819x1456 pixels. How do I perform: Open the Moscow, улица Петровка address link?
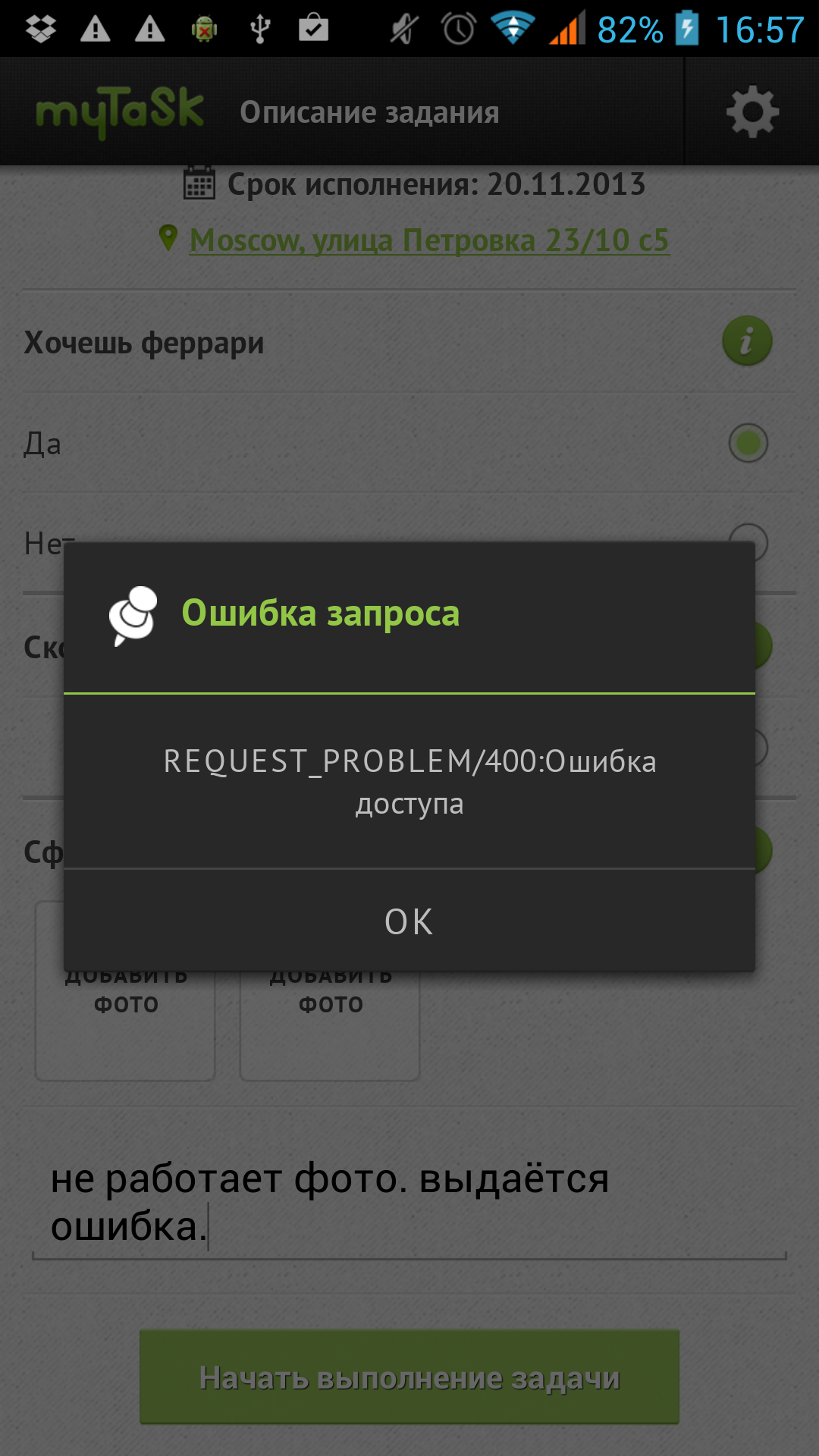(x=428, y=240)
